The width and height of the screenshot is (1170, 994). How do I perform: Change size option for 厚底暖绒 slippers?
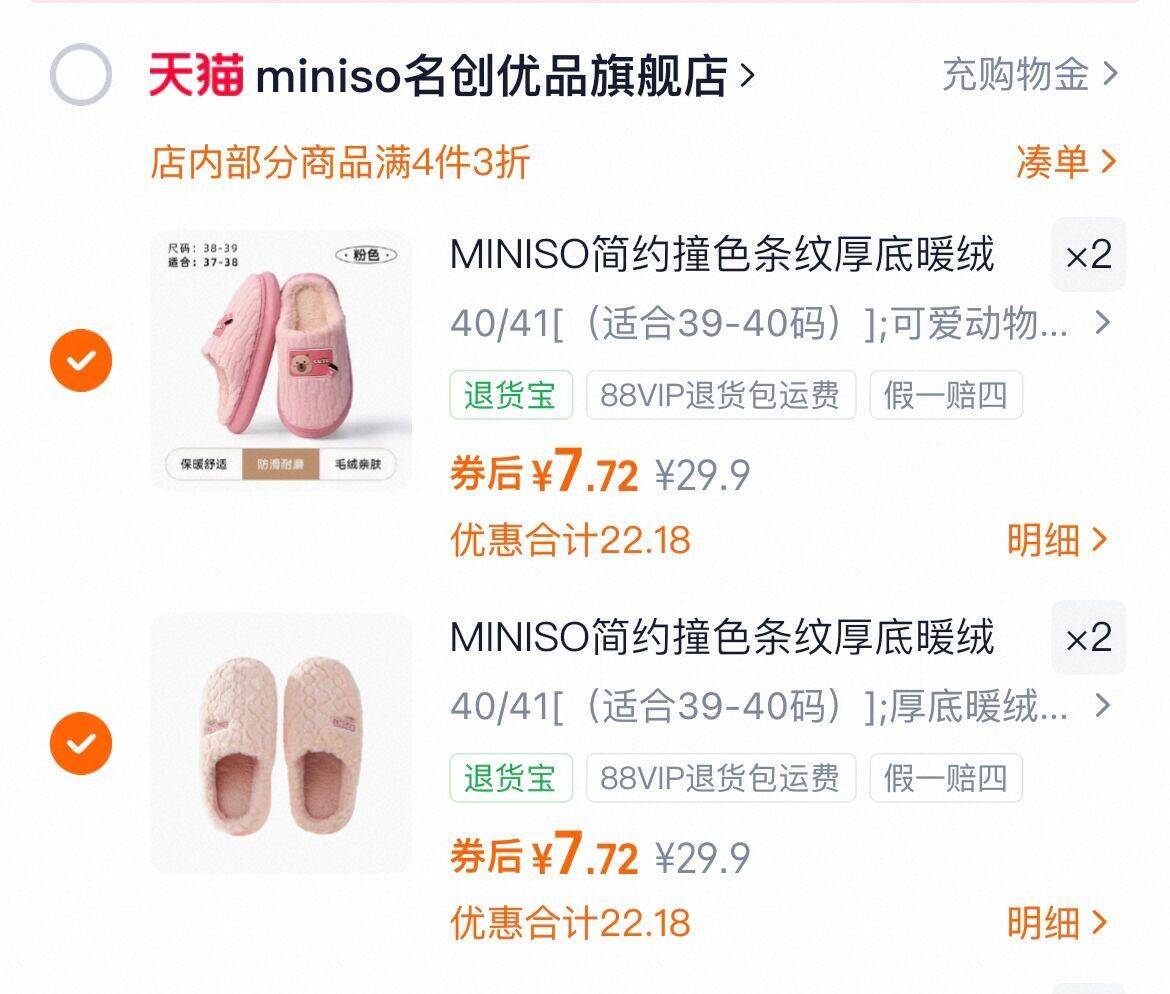pyautogui.click(x=780, y=707)
